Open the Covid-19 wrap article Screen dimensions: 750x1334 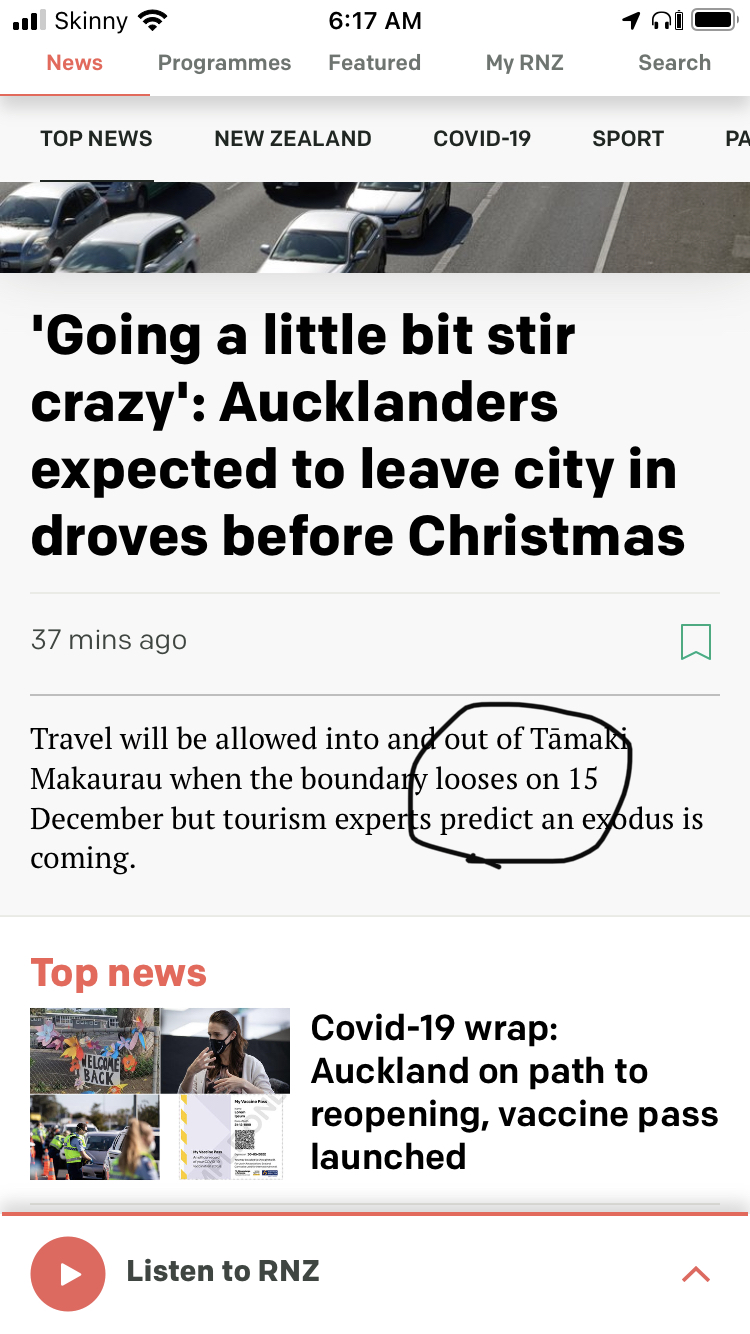513,1092
